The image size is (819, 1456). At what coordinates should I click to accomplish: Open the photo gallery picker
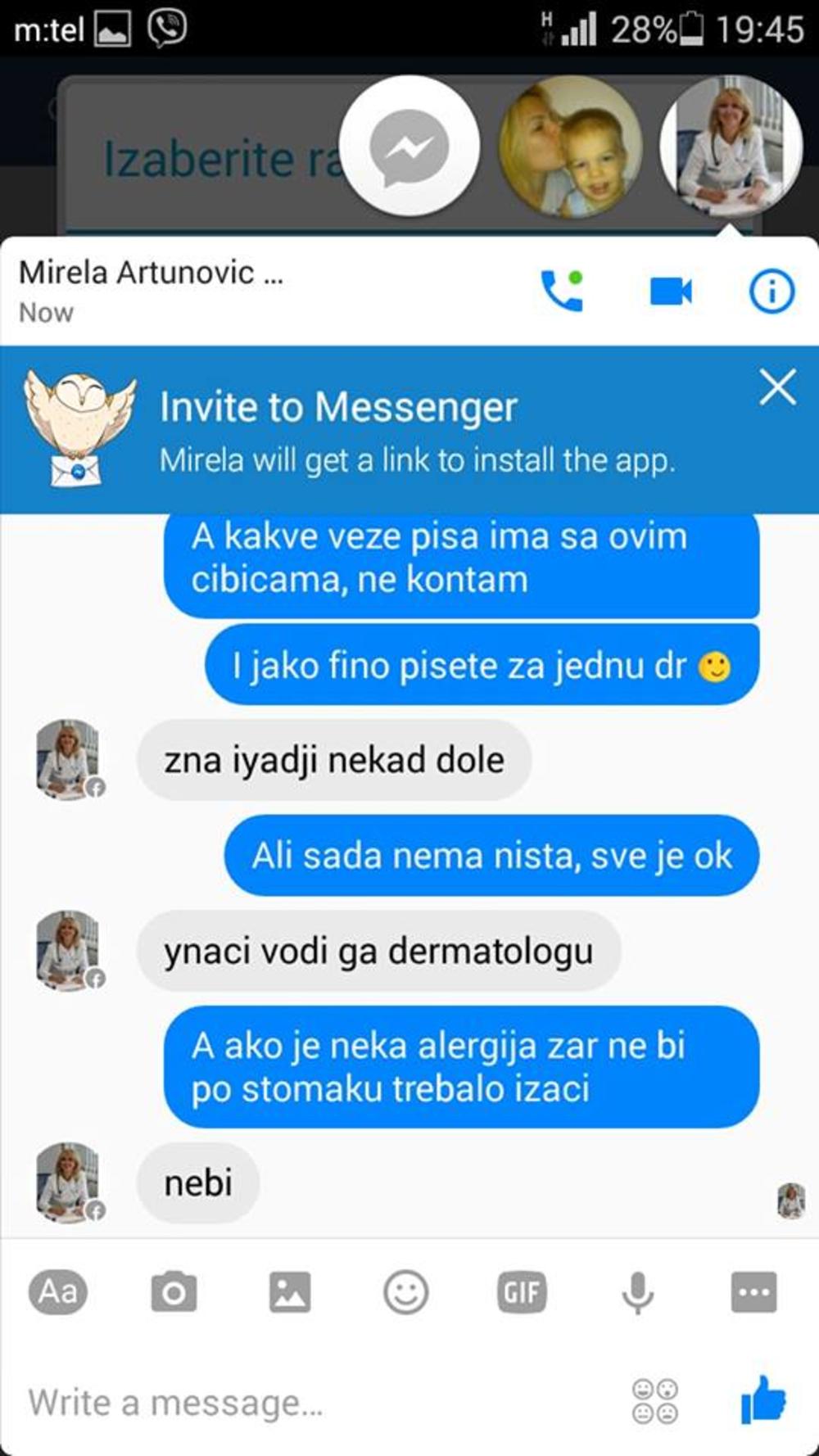point(290,1292)
